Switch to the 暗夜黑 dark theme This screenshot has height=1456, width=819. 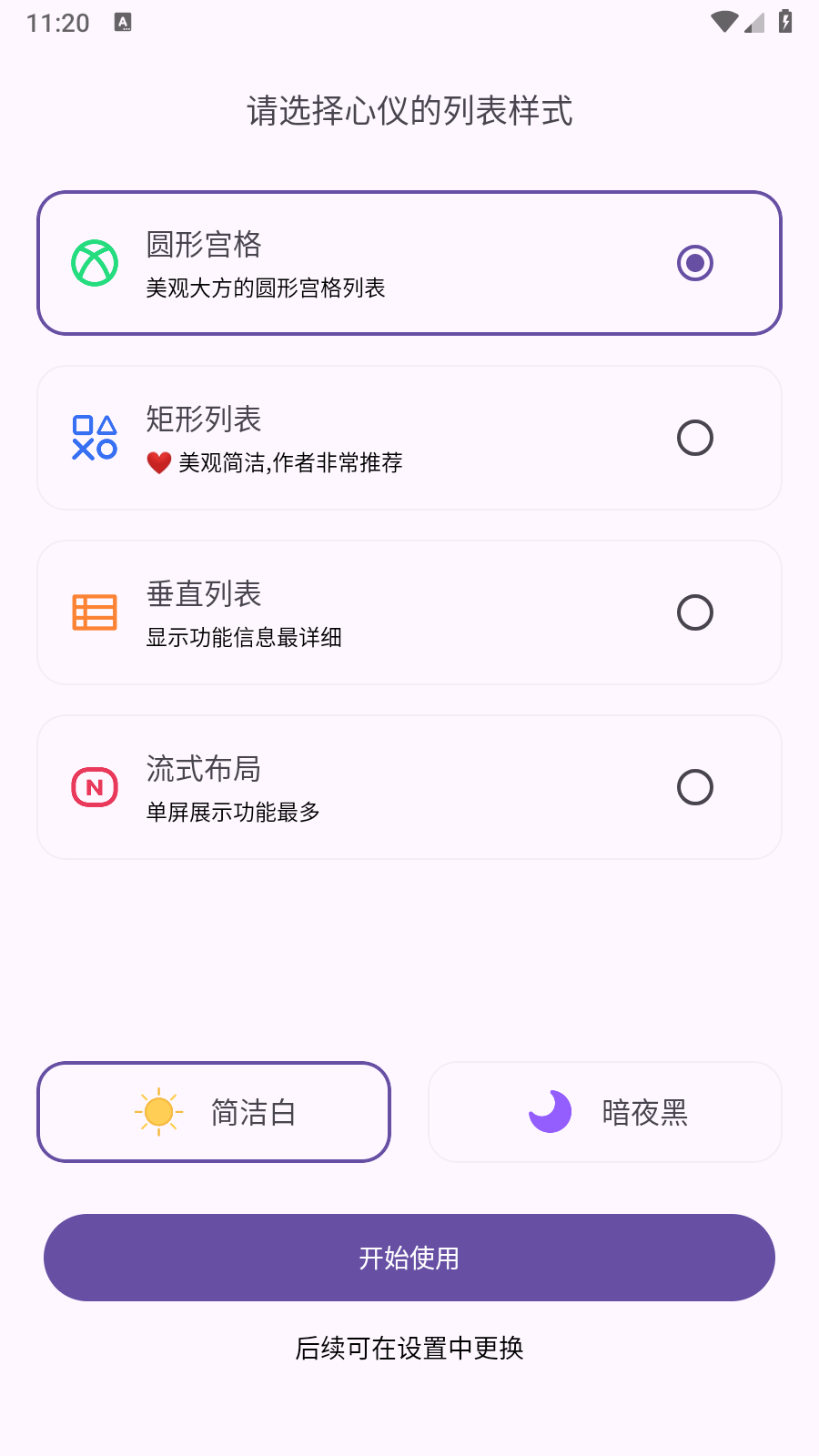[604, 1111]
